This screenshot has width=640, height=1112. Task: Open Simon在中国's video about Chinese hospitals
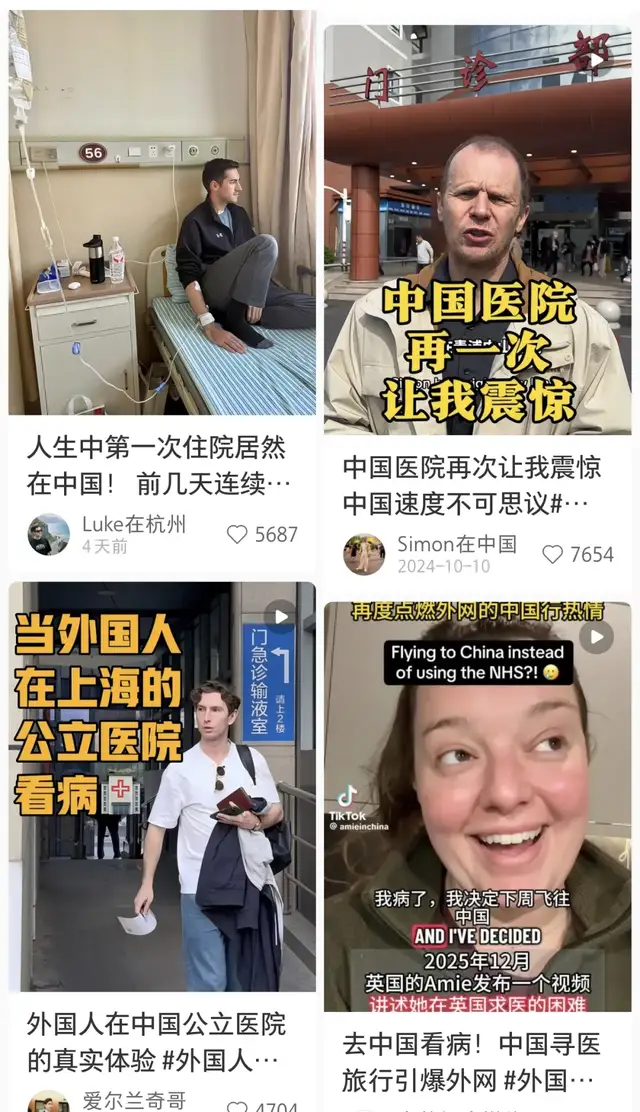477,230
